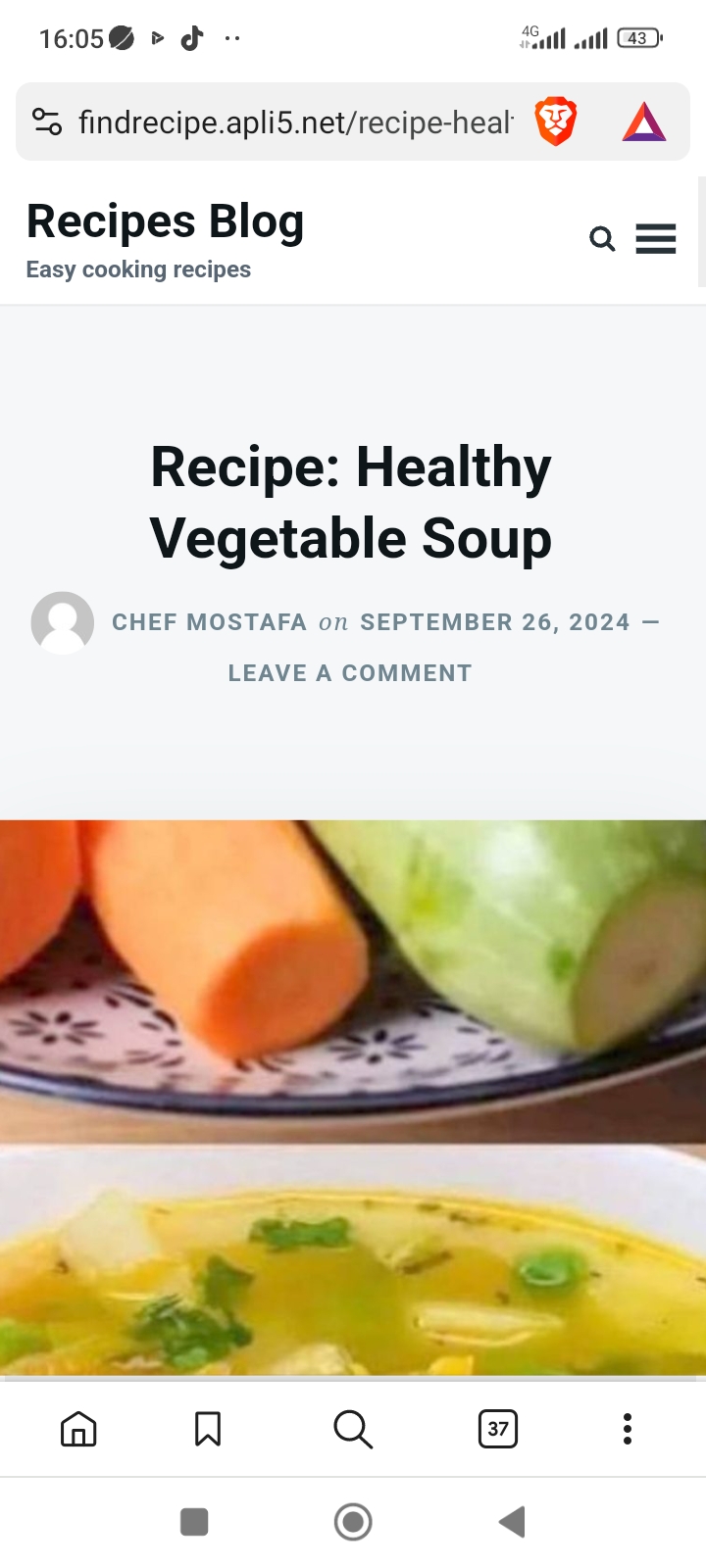Viewport: 706px width, 1568px height.
Task: Open Brave Shields lion icon
Action: tap(555, 122)
